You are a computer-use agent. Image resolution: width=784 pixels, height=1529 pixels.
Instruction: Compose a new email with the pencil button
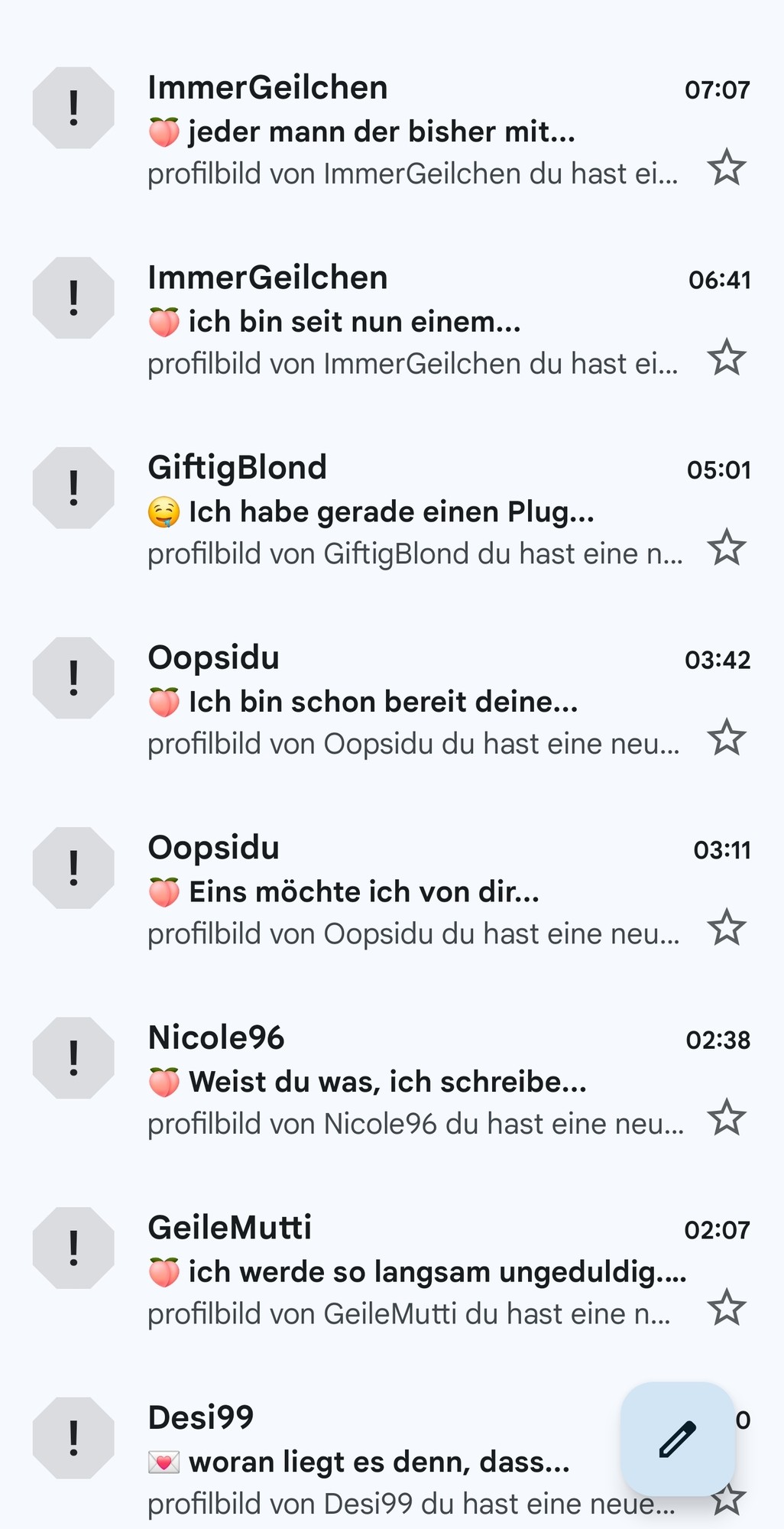click(678, 1439)
